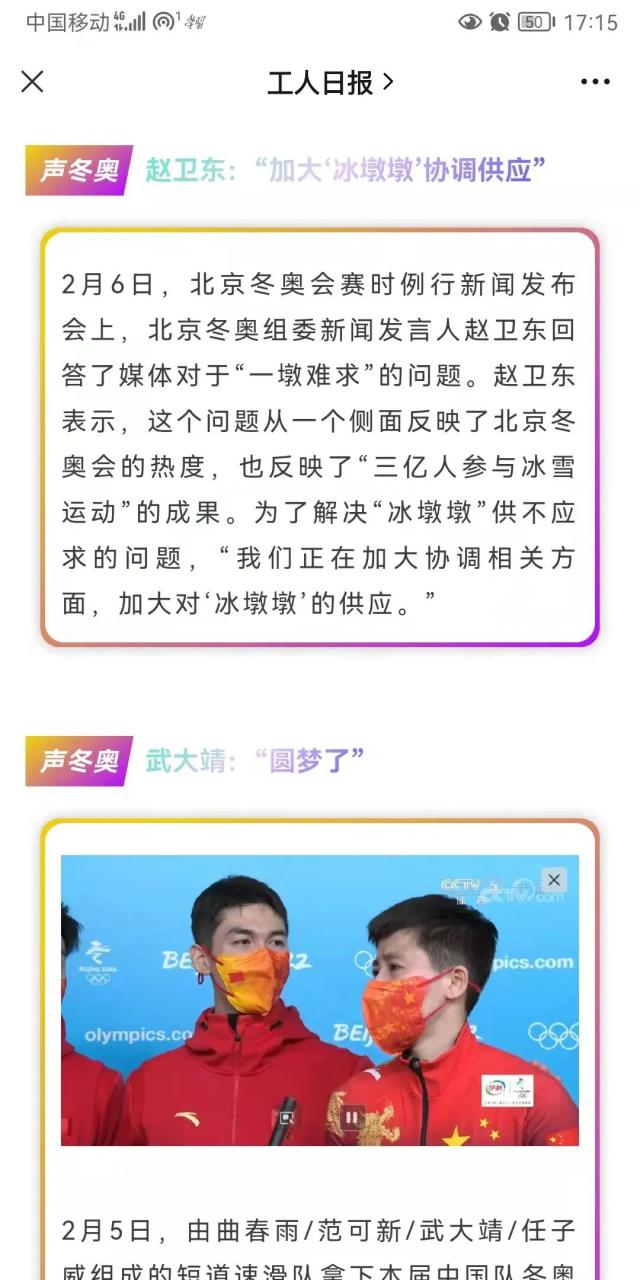Image resolution: width=640 pixels, height=1280 pixels.
Task: Close the article page
Action: (x=33, y=82)
